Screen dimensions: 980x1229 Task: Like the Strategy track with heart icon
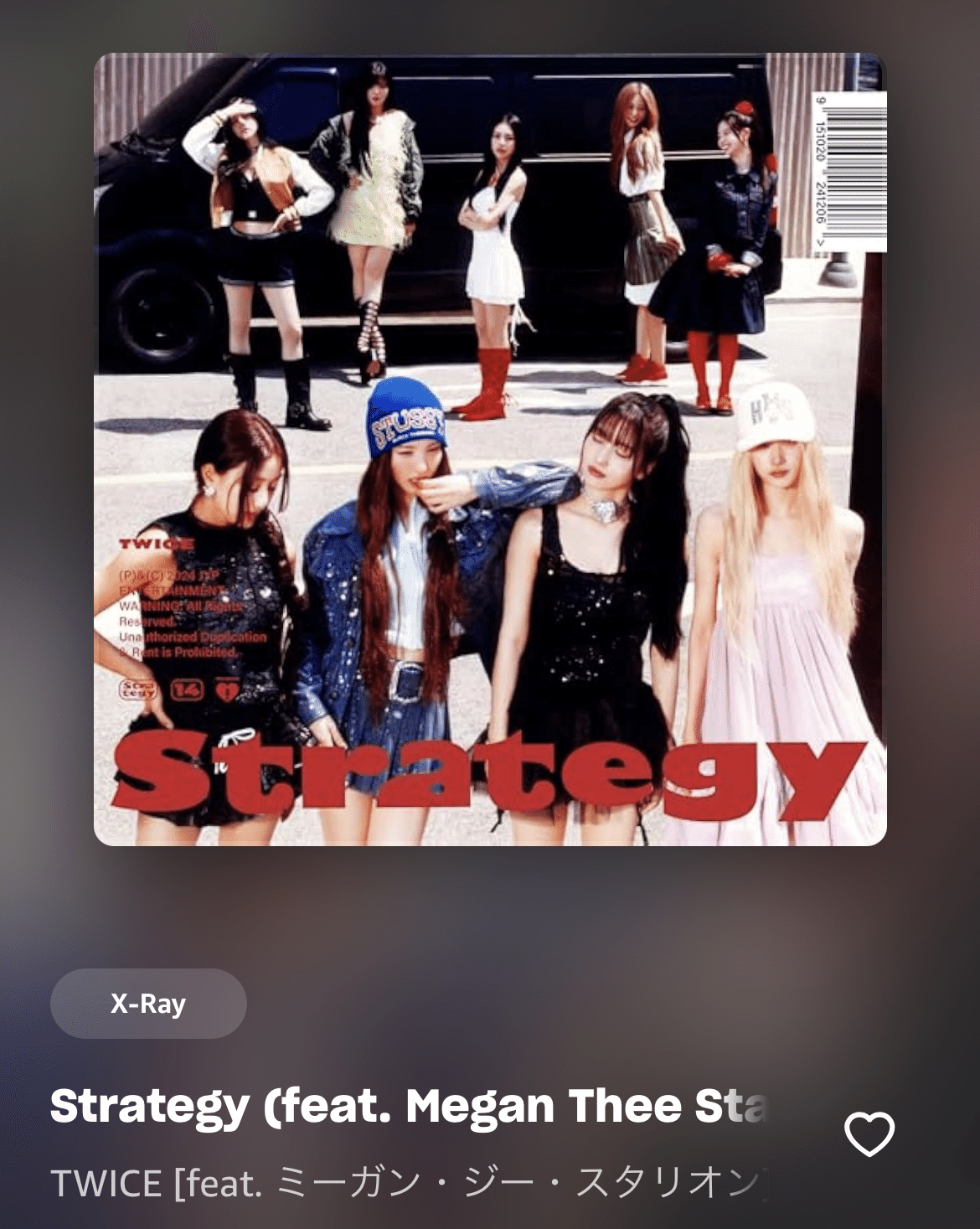(x=869, y=1134)
